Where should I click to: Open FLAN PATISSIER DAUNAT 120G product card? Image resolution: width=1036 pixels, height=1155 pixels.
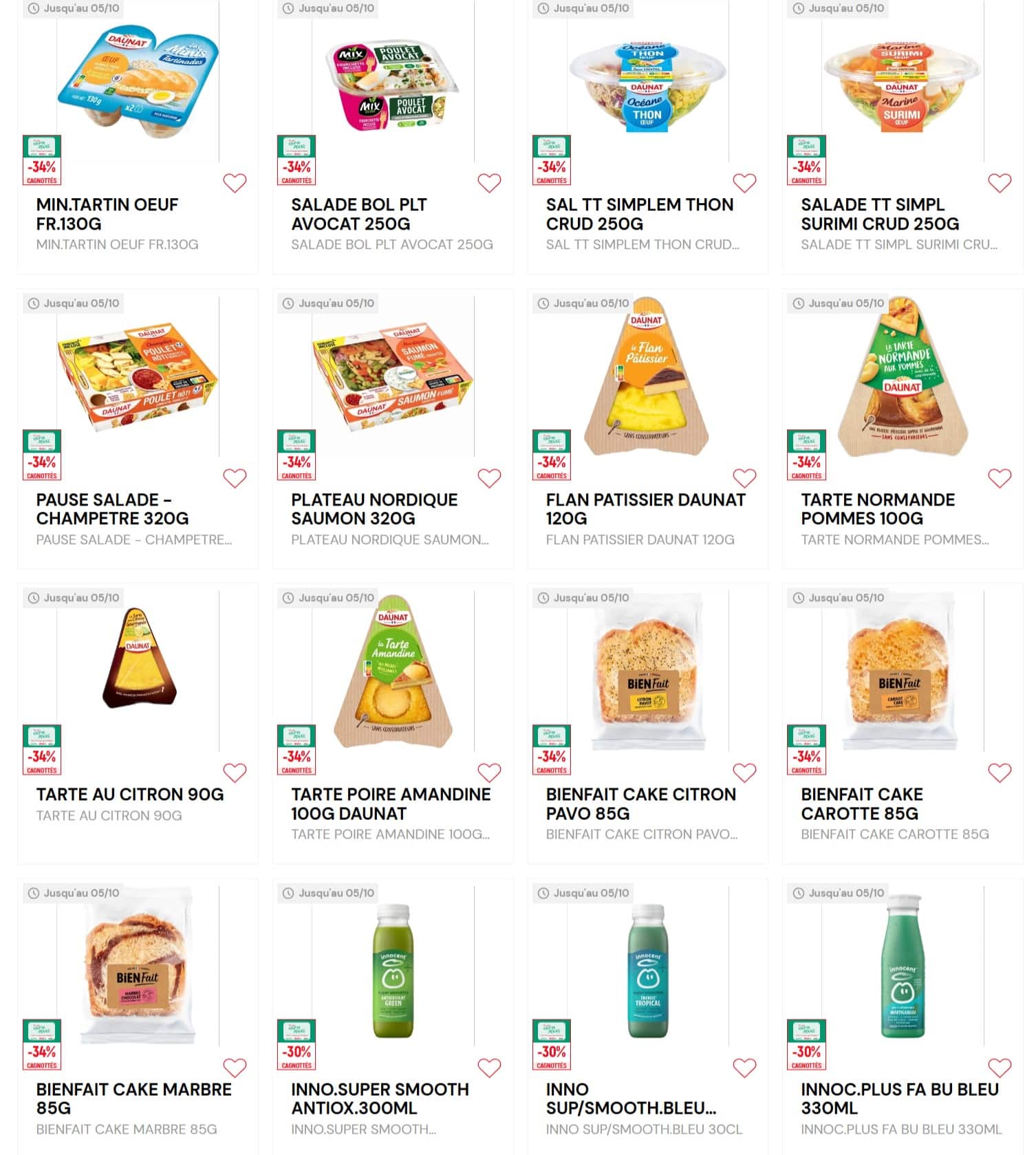[x=645, y=509]
